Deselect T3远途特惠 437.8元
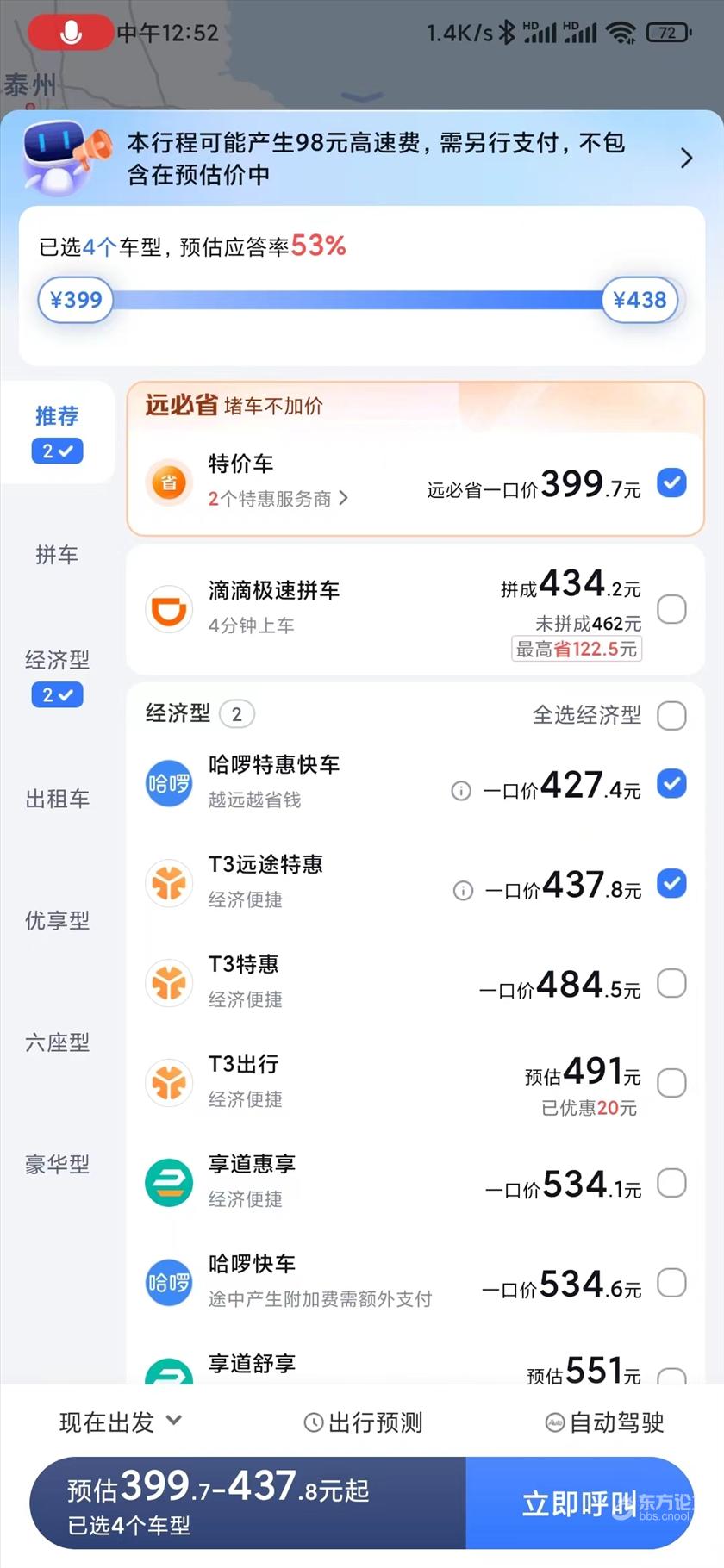The width and height of the screenshot is (724, 1568). click(671, 884)
